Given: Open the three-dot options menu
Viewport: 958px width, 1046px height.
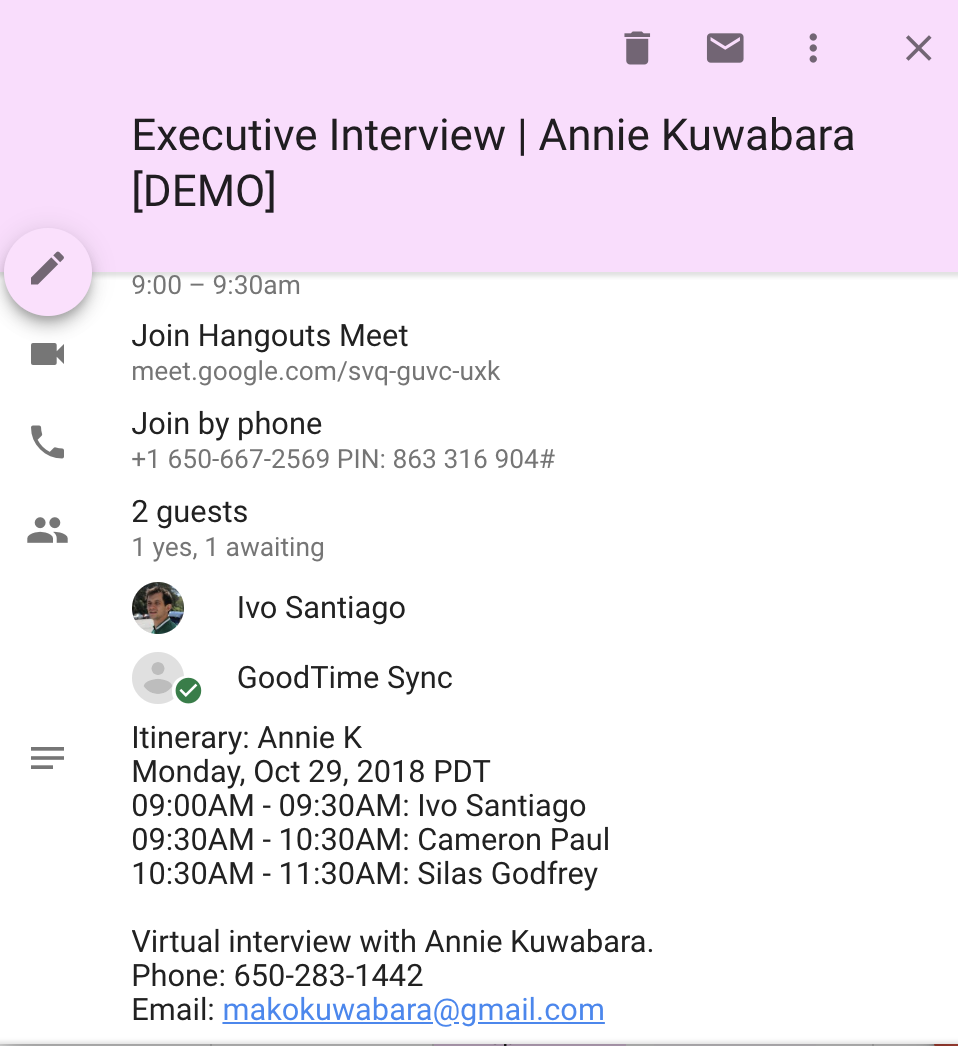Looking at the screenshot, I should pyautogui.click(x=813, y=48).
